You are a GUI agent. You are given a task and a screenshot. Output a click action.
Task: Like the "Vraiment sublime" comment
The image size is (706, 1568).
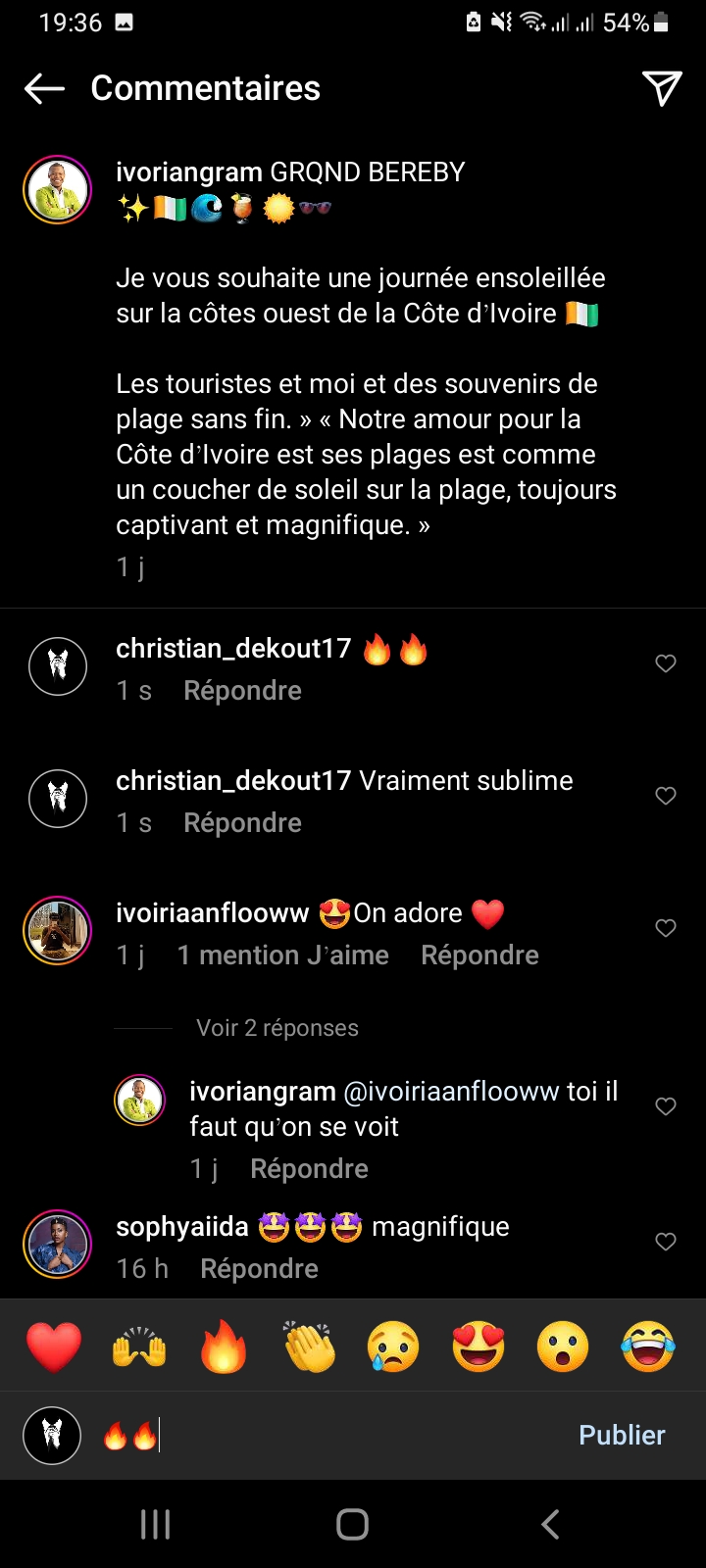pyautogui.click(x=666, y=796)
